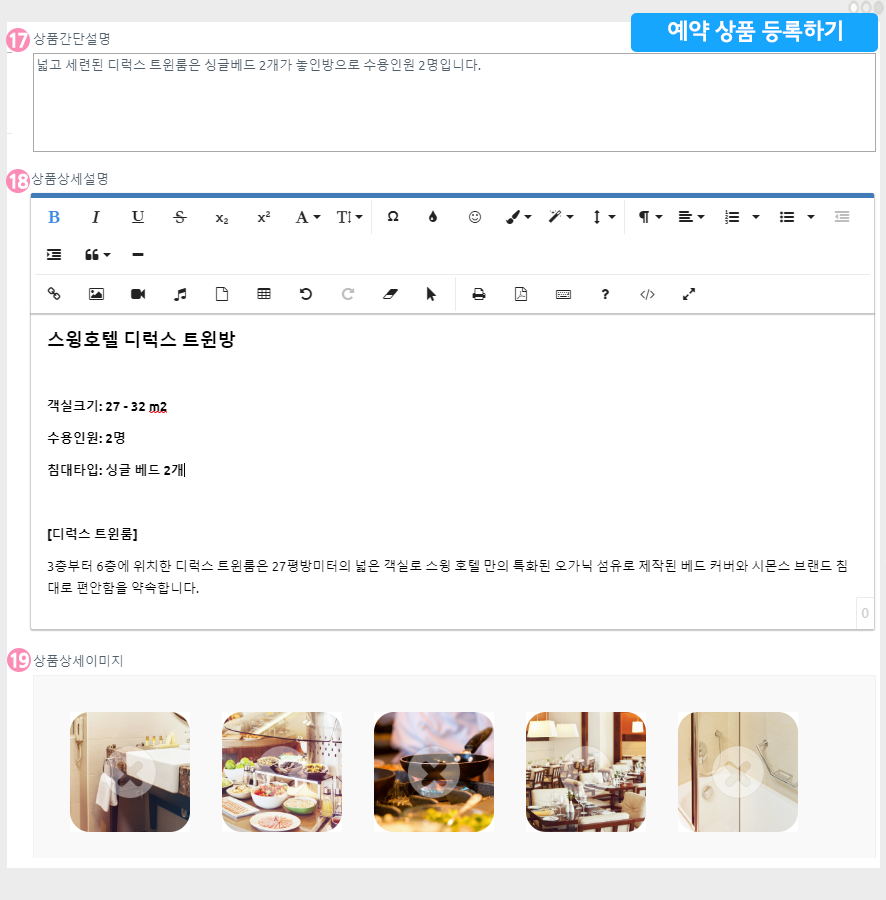Apply strikethrough formatting
Viewport: 886px width, 900px height.
pos(180,217)
